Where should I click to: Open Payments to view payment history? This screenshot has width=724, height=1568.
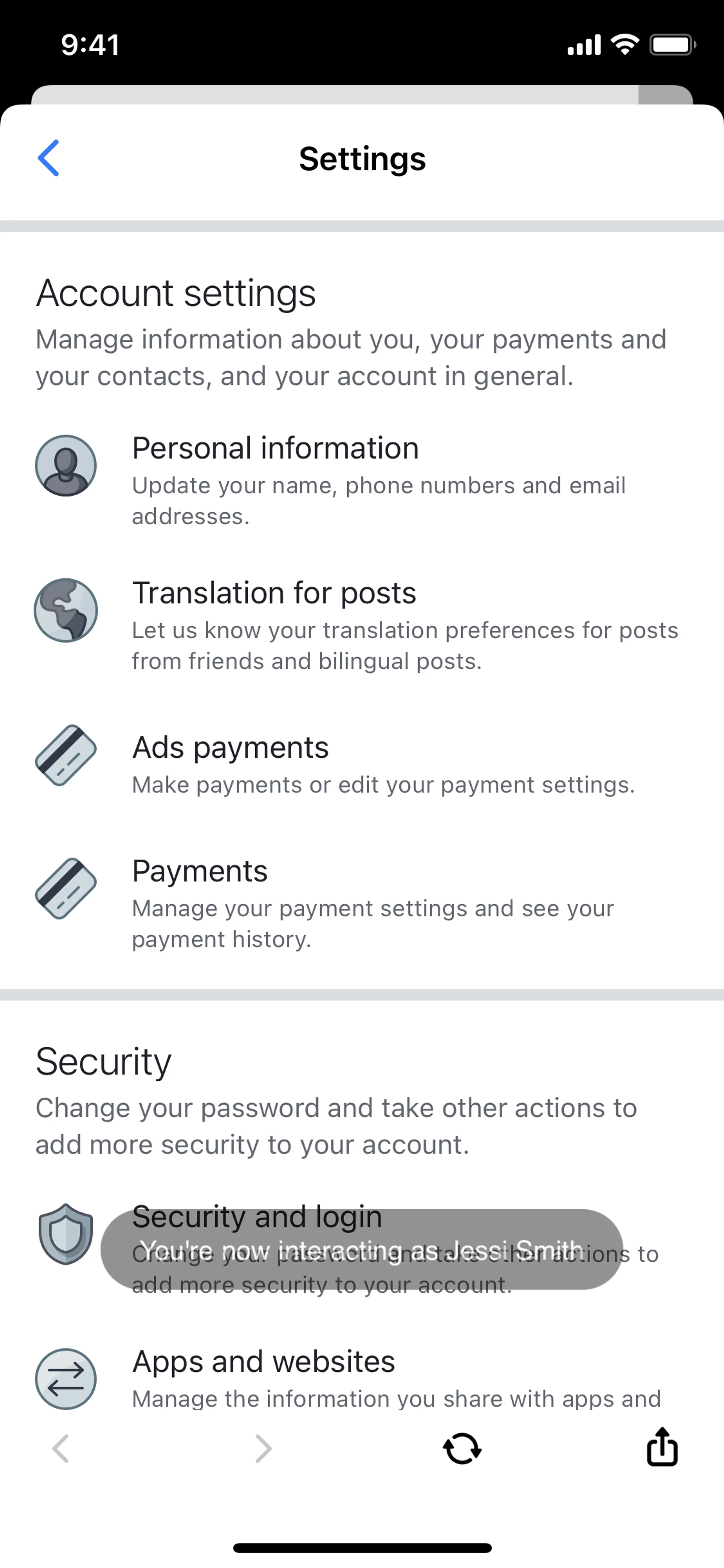tap(199, 871)
